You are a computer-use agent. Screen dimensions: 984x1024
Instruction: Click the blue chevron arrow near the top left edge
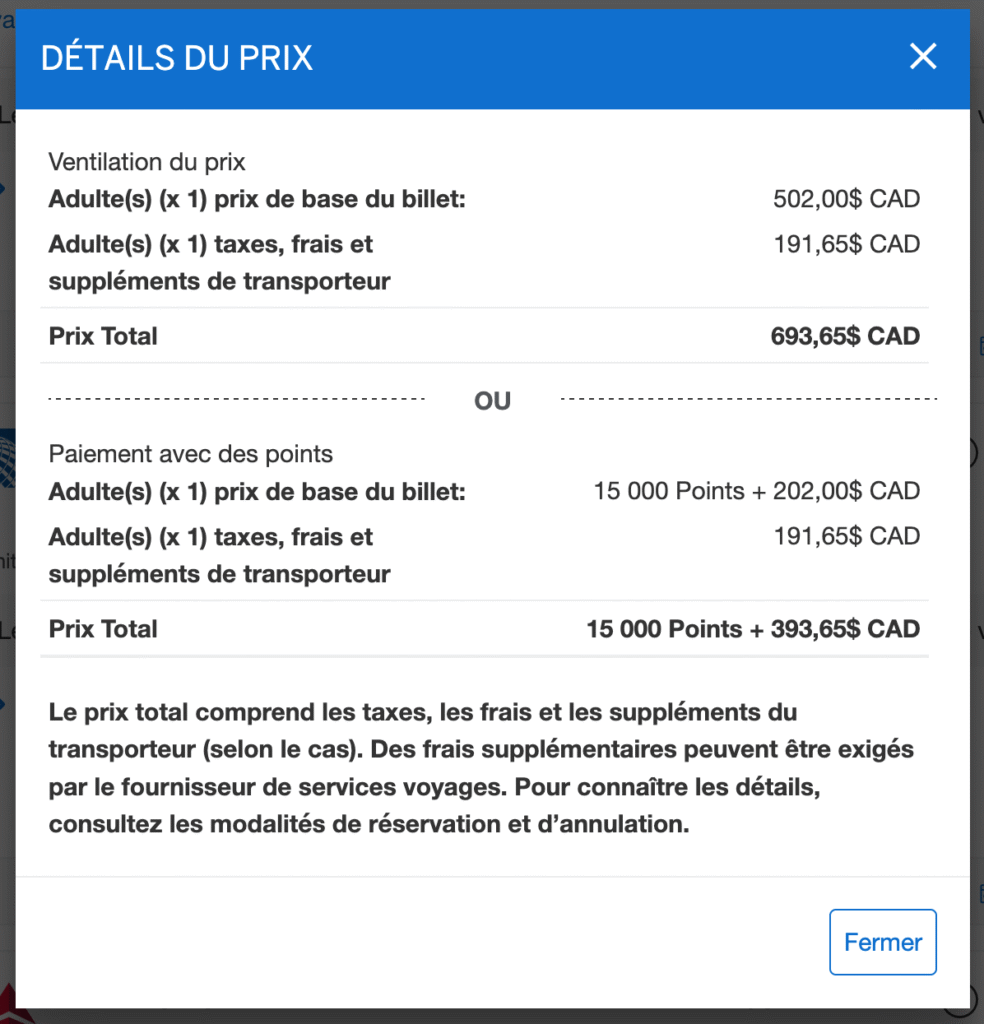5,187
